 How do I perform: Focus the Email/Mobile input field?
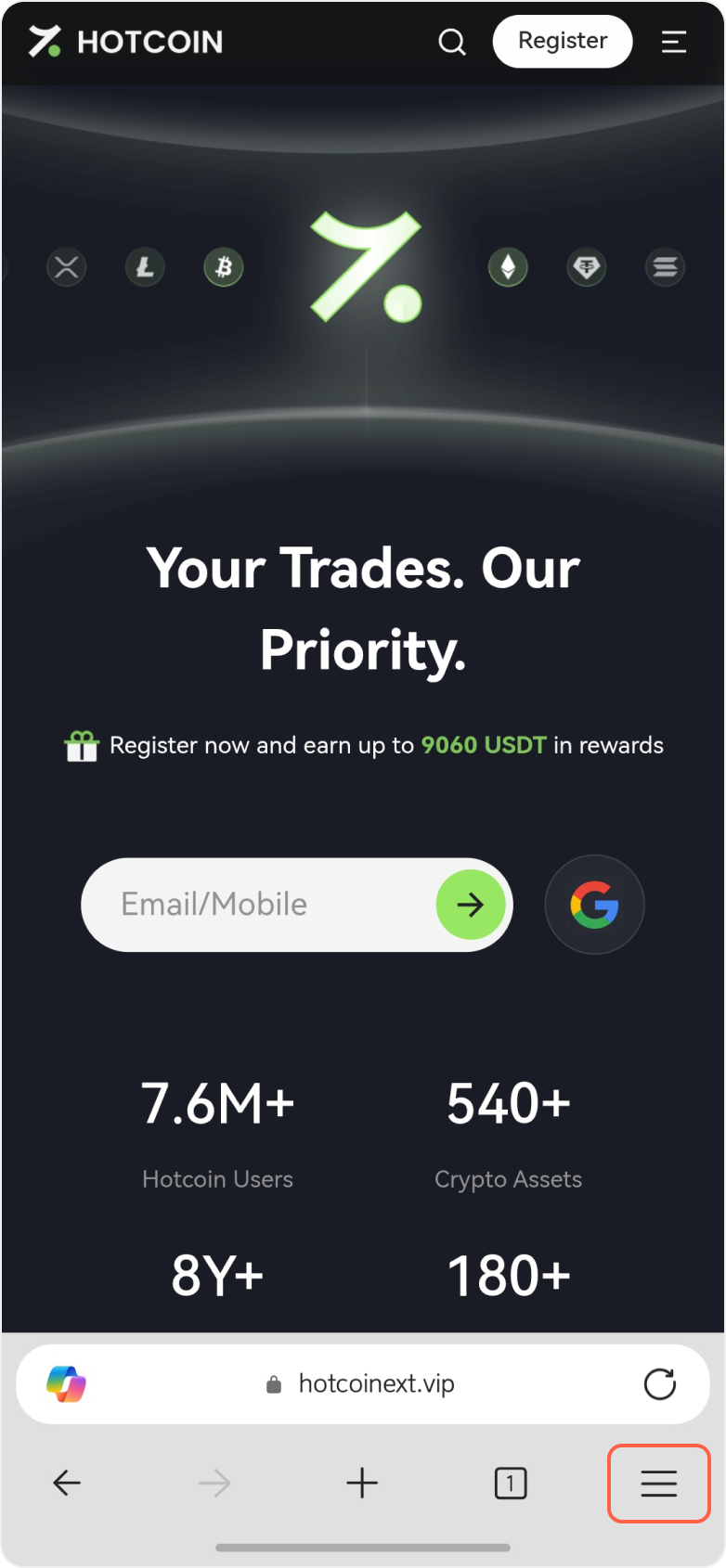point(260,905)
